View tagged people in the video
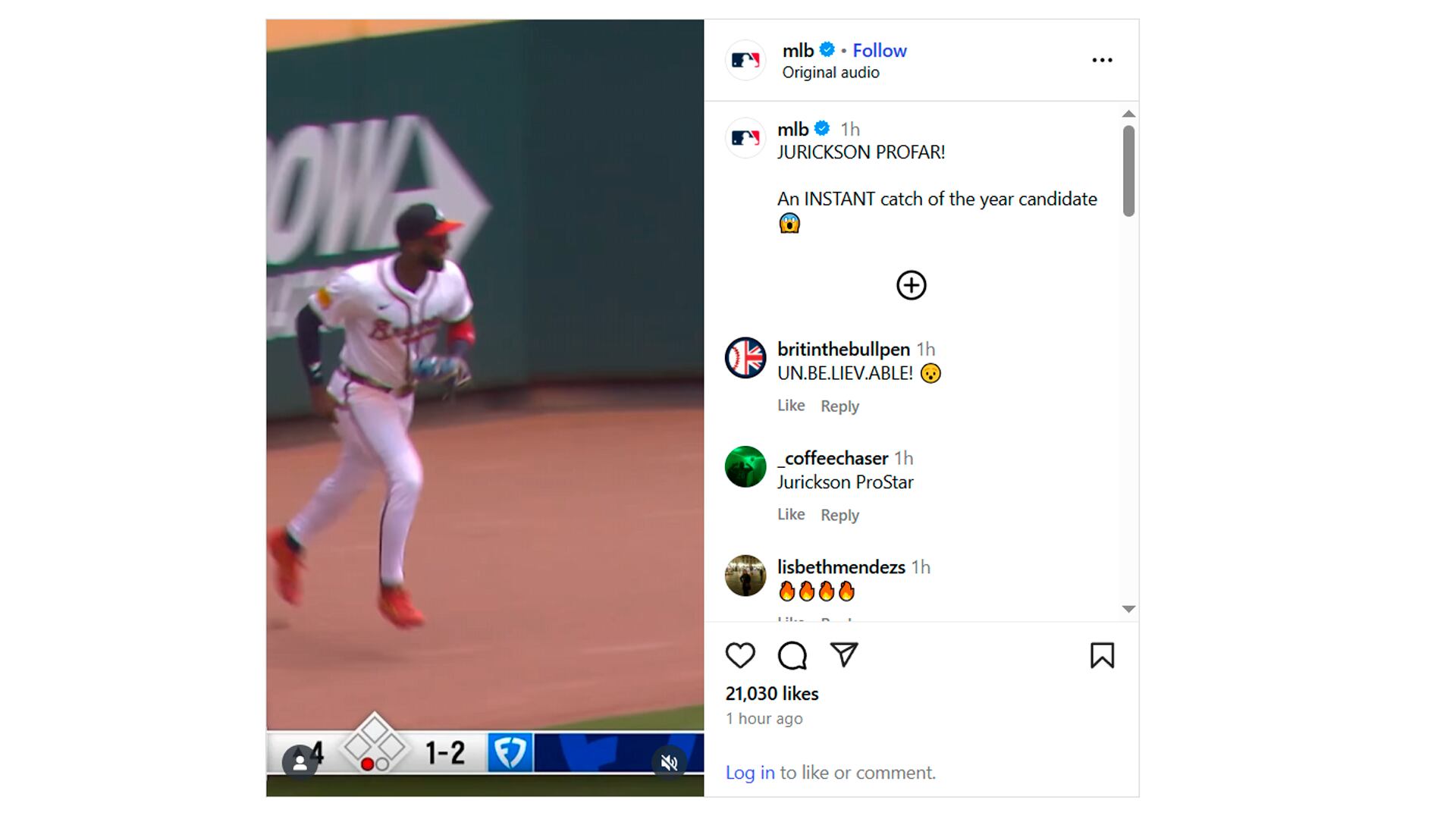1456x819 pixels. click(x=300, y=763)
